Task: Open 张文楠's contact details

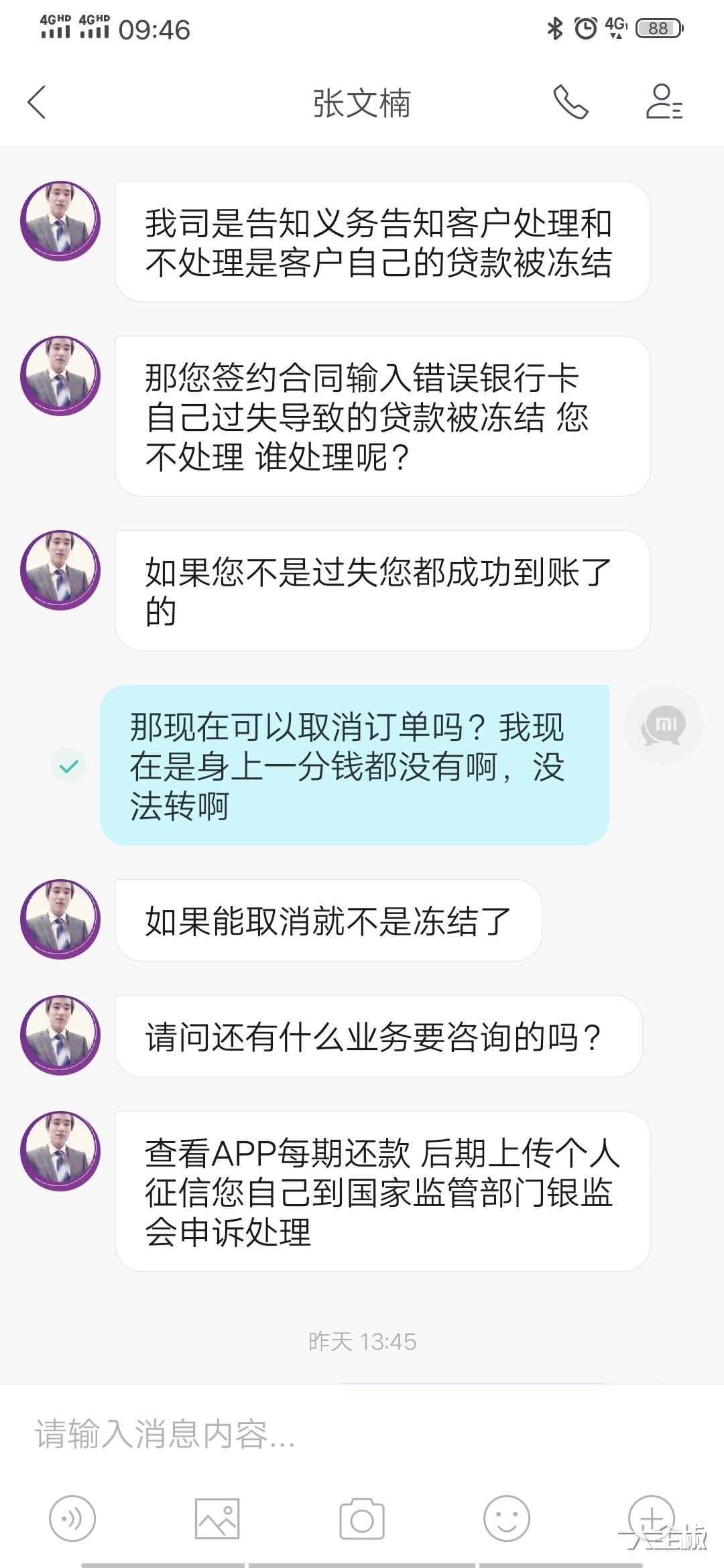Action: (x=664, y=103)
